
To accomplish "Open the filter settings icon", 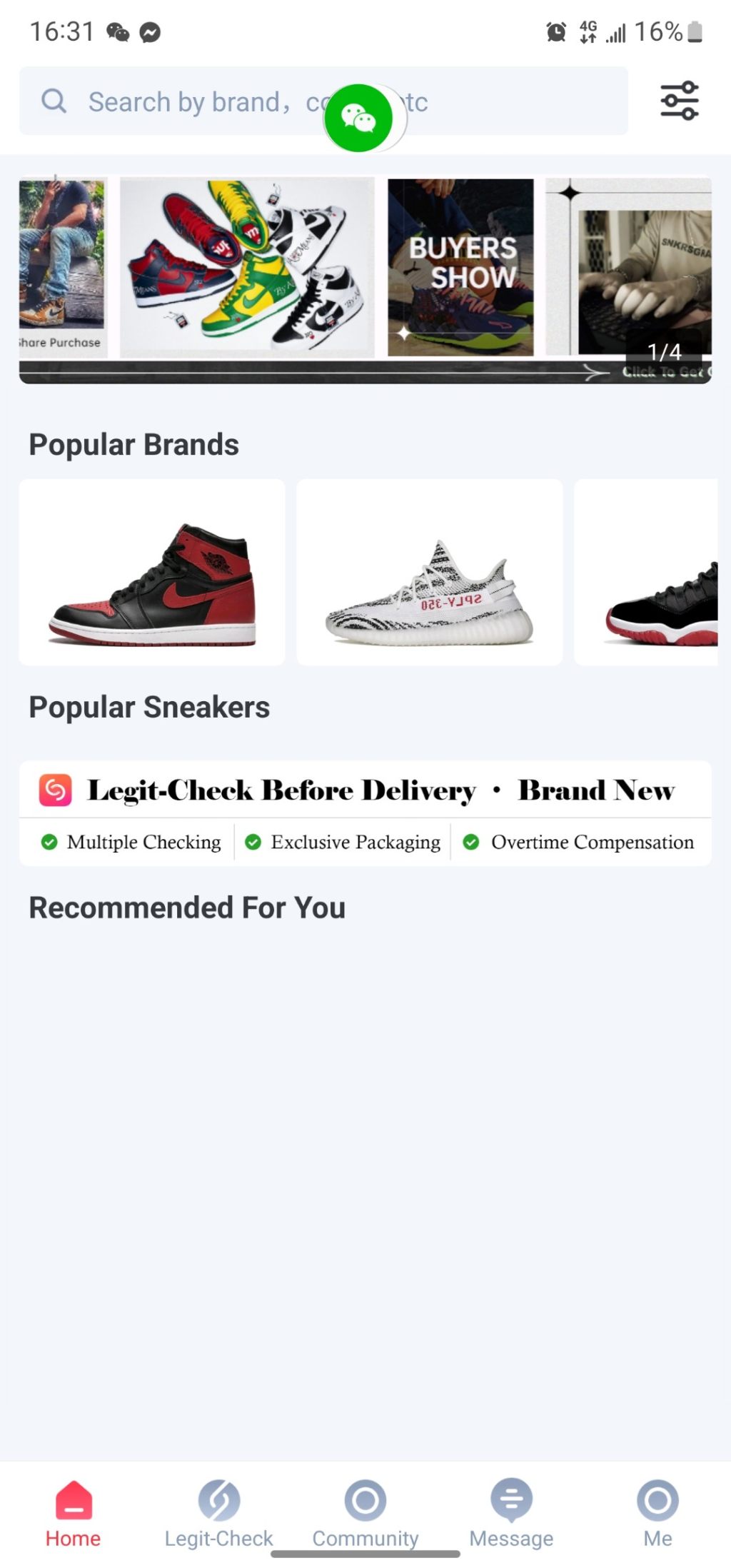I will 679,101.
